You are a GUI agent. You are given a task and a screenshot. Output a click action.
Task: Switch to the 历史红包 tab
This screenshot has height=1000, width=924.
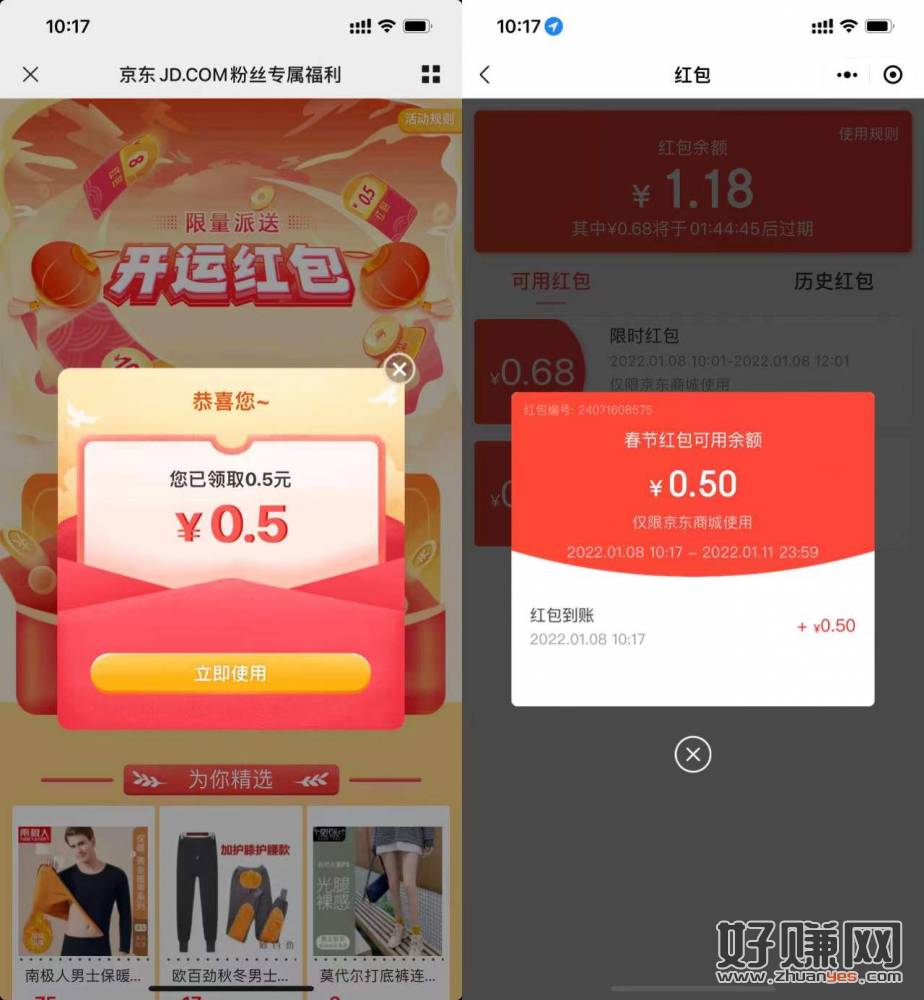pos(833,281)
